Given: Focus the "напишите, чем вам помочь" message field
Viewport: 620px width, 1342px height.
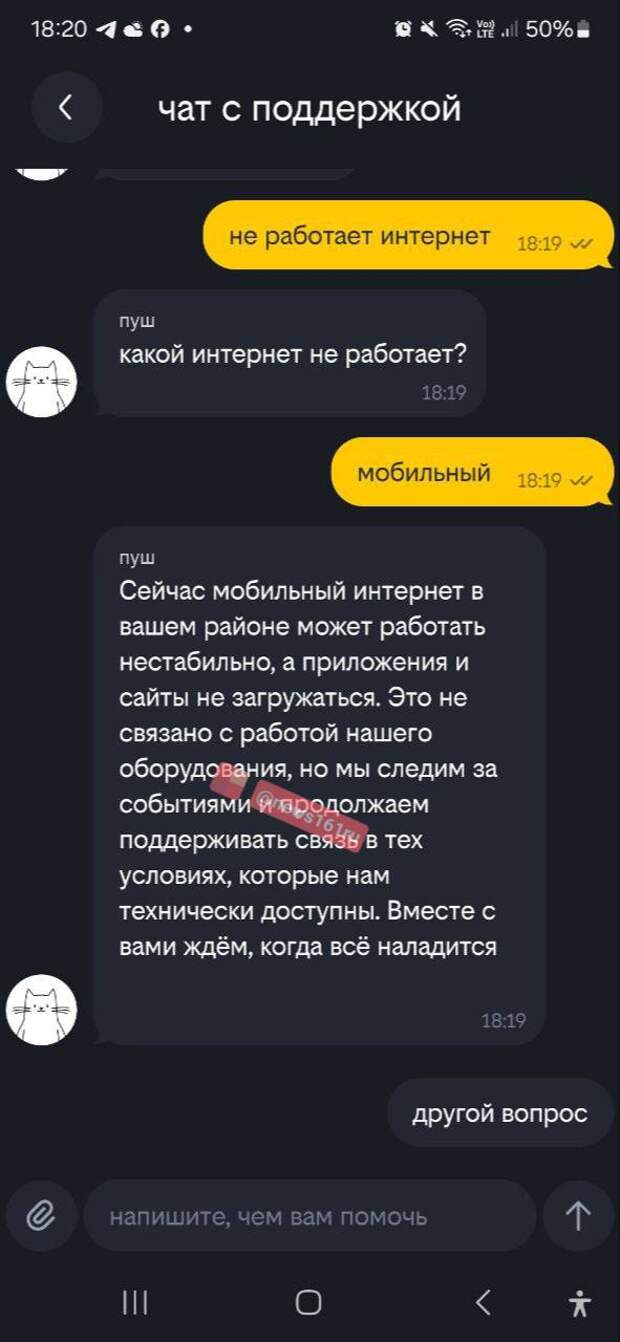Looking at the screenshot, I should tap(309, 1216).
